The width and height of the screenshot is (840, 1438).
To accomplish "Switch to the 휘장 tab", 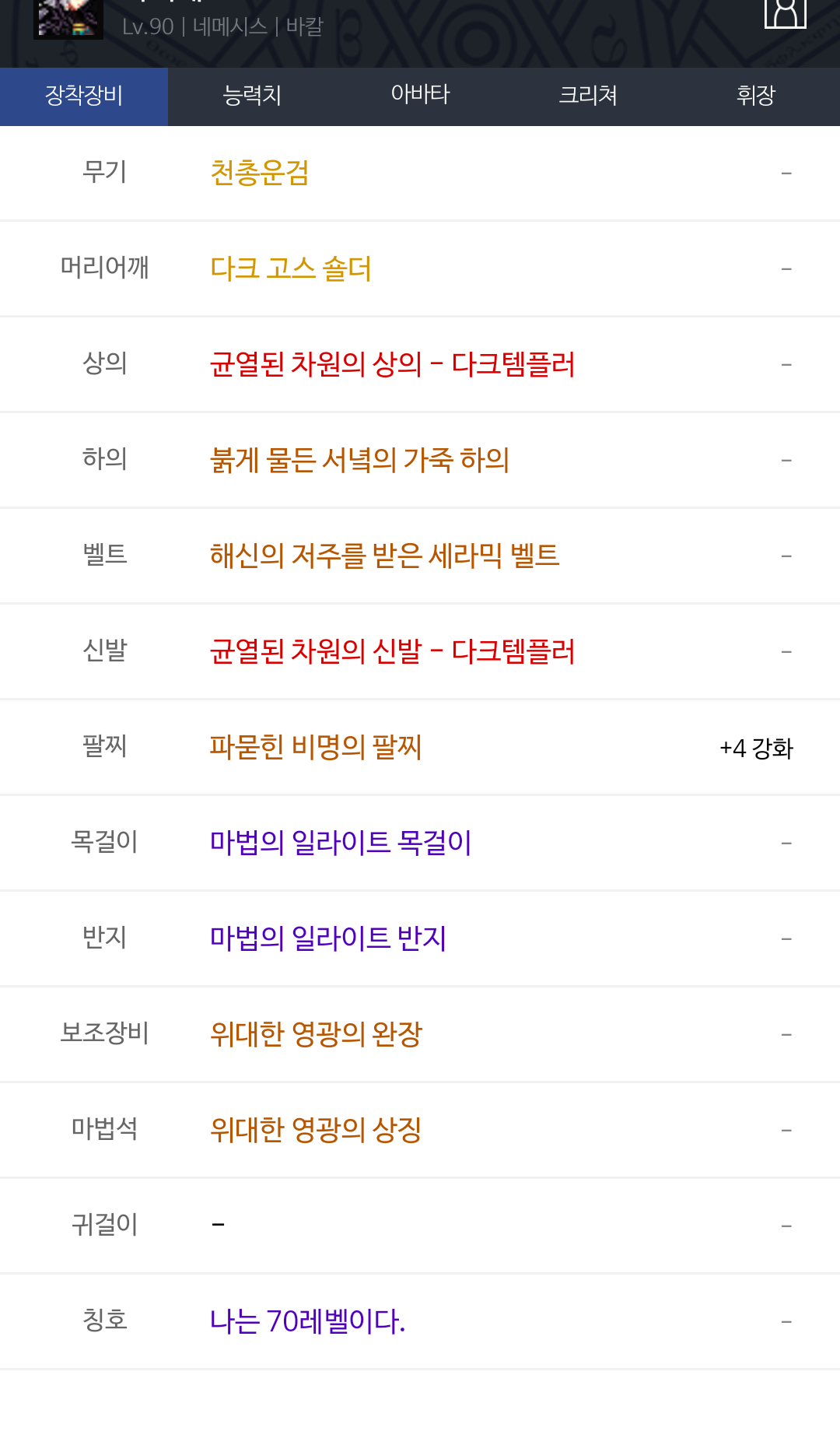I will point(756,96).
